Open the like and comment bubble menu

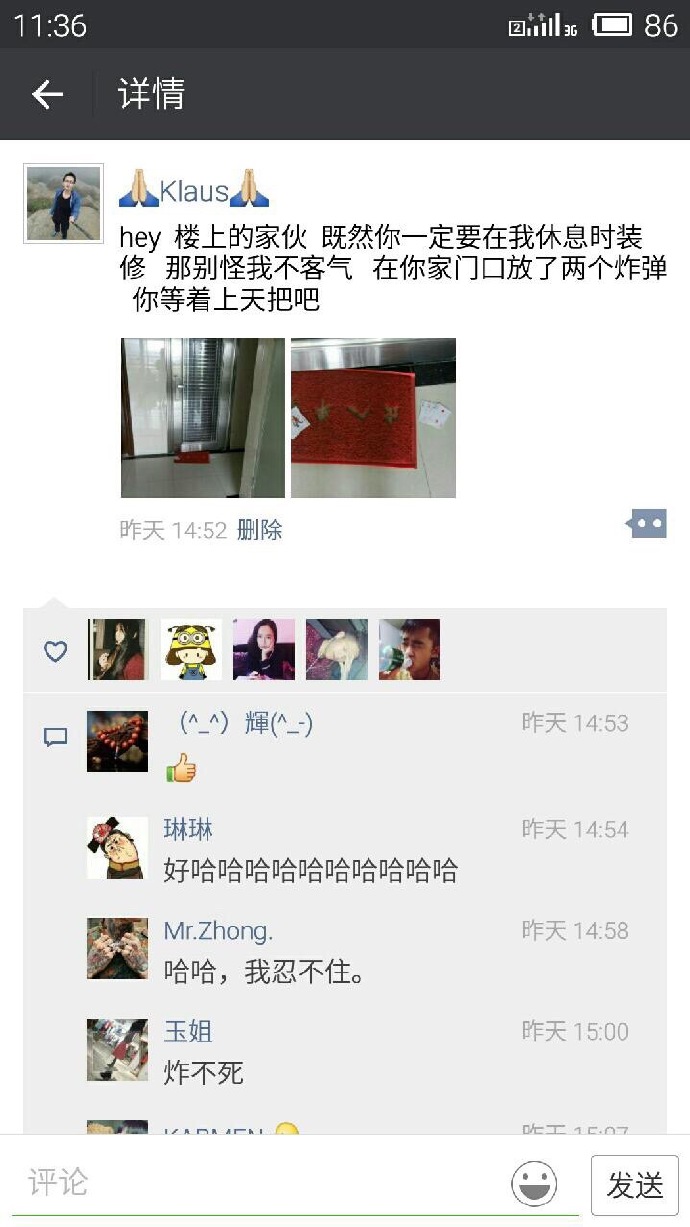[646, 523]
